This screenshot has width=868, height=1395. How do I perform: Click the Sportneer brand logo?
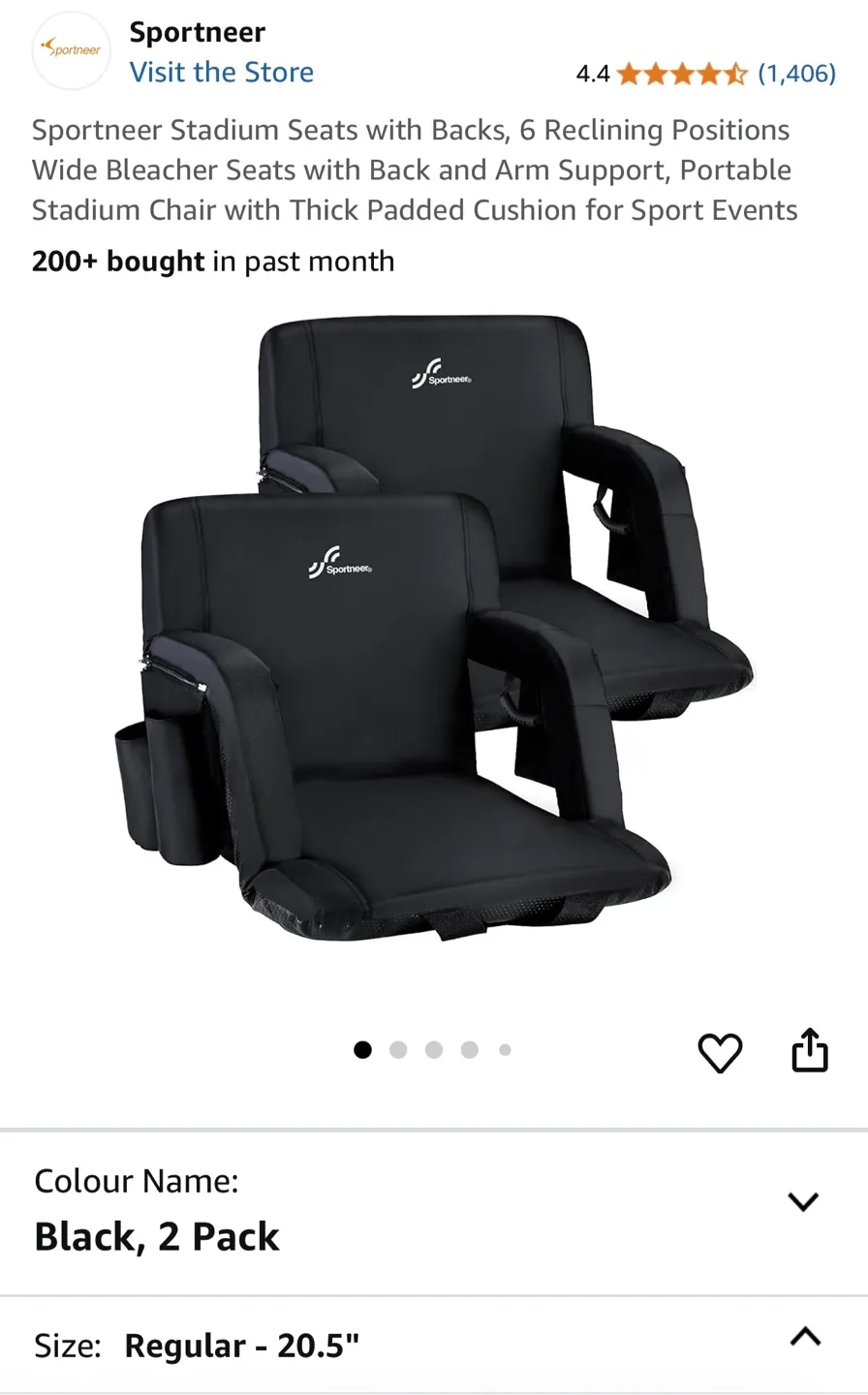pos(71,50)
